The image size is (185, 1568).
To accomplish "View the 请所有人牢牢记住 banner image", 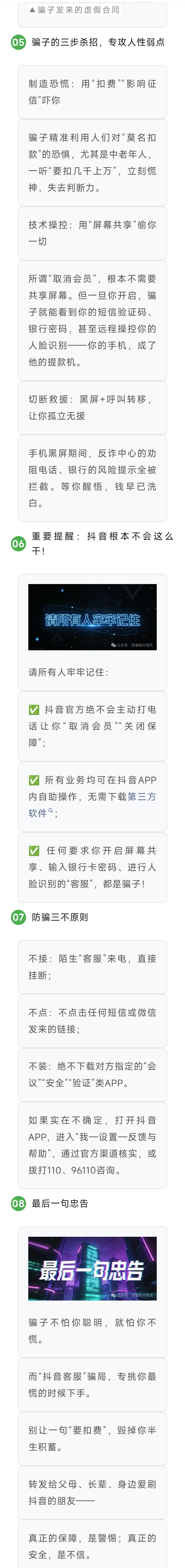I will [x=92, y=617].
